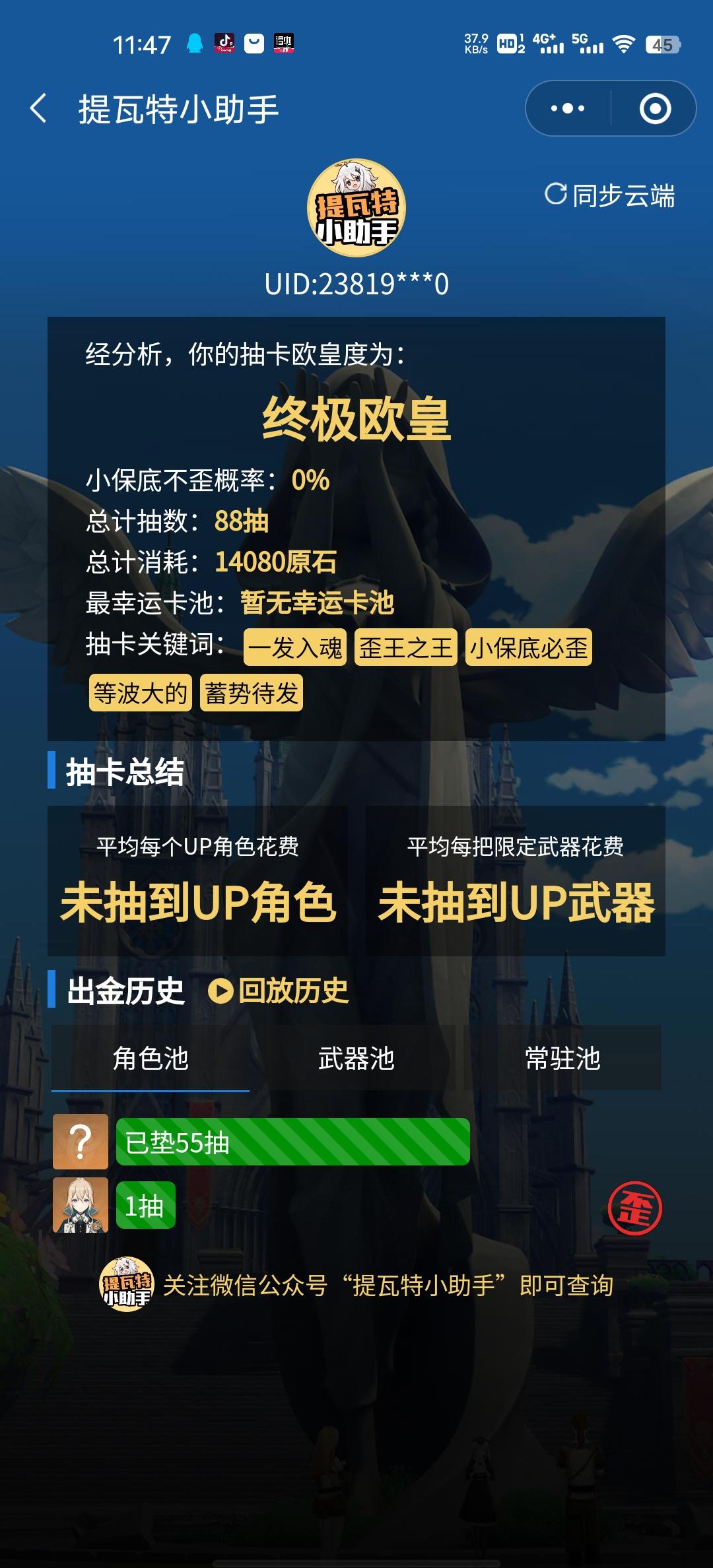Image resolution: width=713 pixels, height=1568 pixels.
Task: Select the 一发入魂 keyword tag
Action: point(296,647)
